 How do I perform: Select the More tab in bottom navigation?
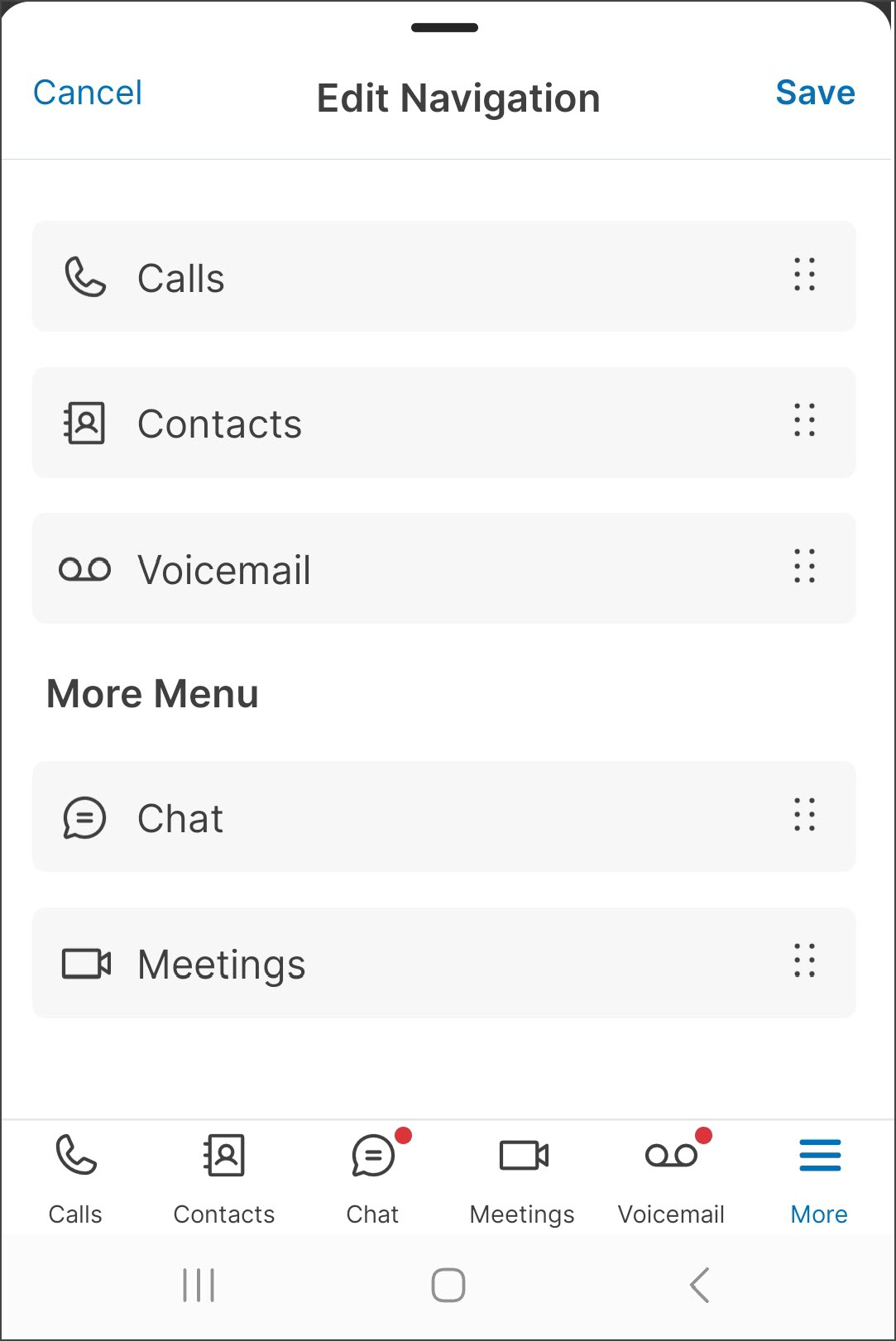click(x=818, y=1179)
